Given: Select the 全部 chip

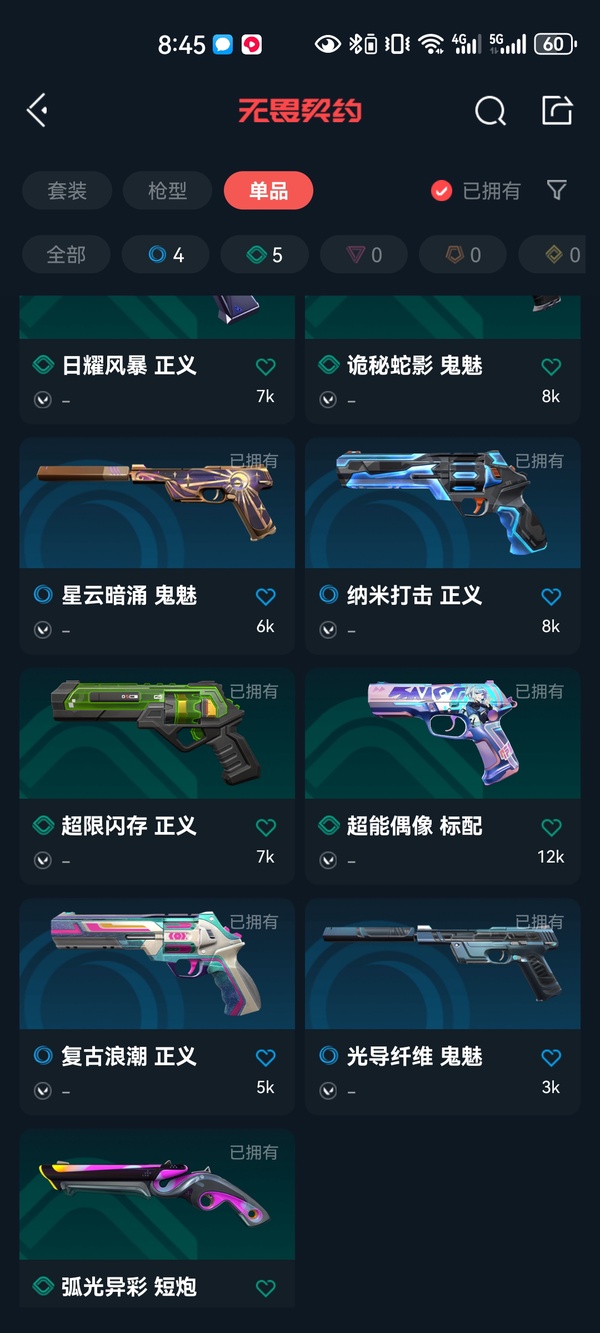Looking at the screenshot, I should pos(66,255).
